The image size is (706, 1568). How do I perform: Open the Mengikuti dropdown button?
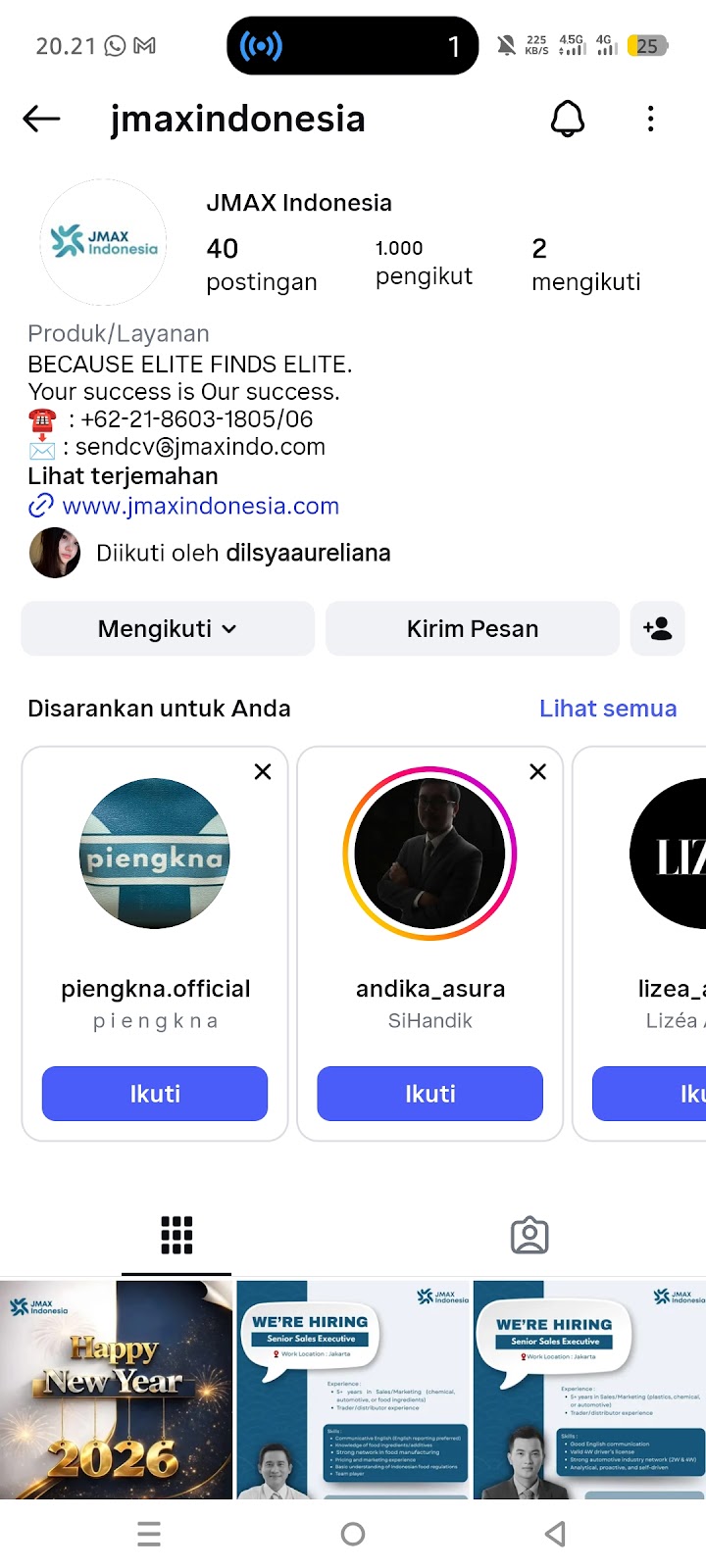point(168,628)
